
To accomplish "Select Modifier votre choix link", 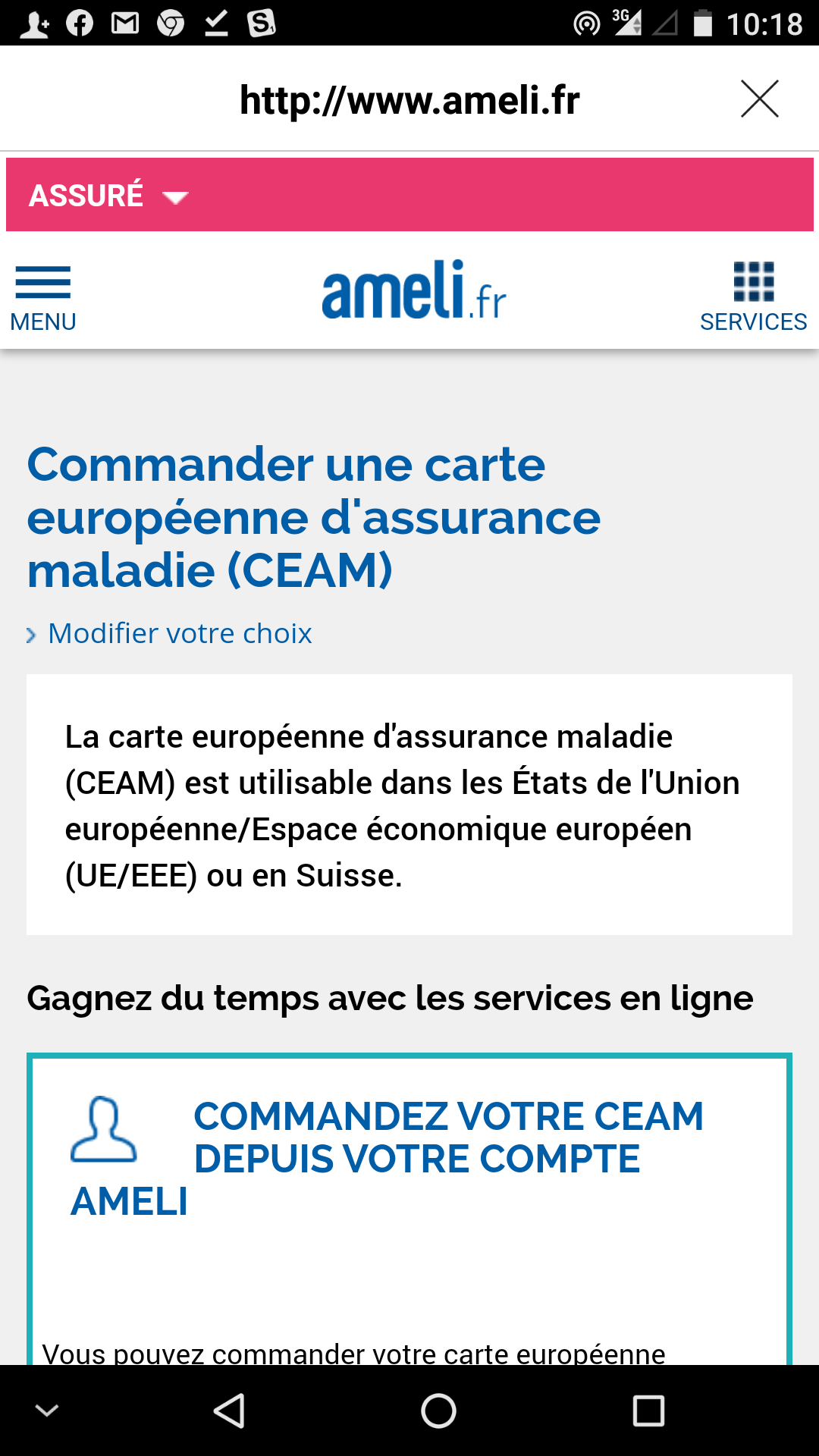I will (180, 633).
